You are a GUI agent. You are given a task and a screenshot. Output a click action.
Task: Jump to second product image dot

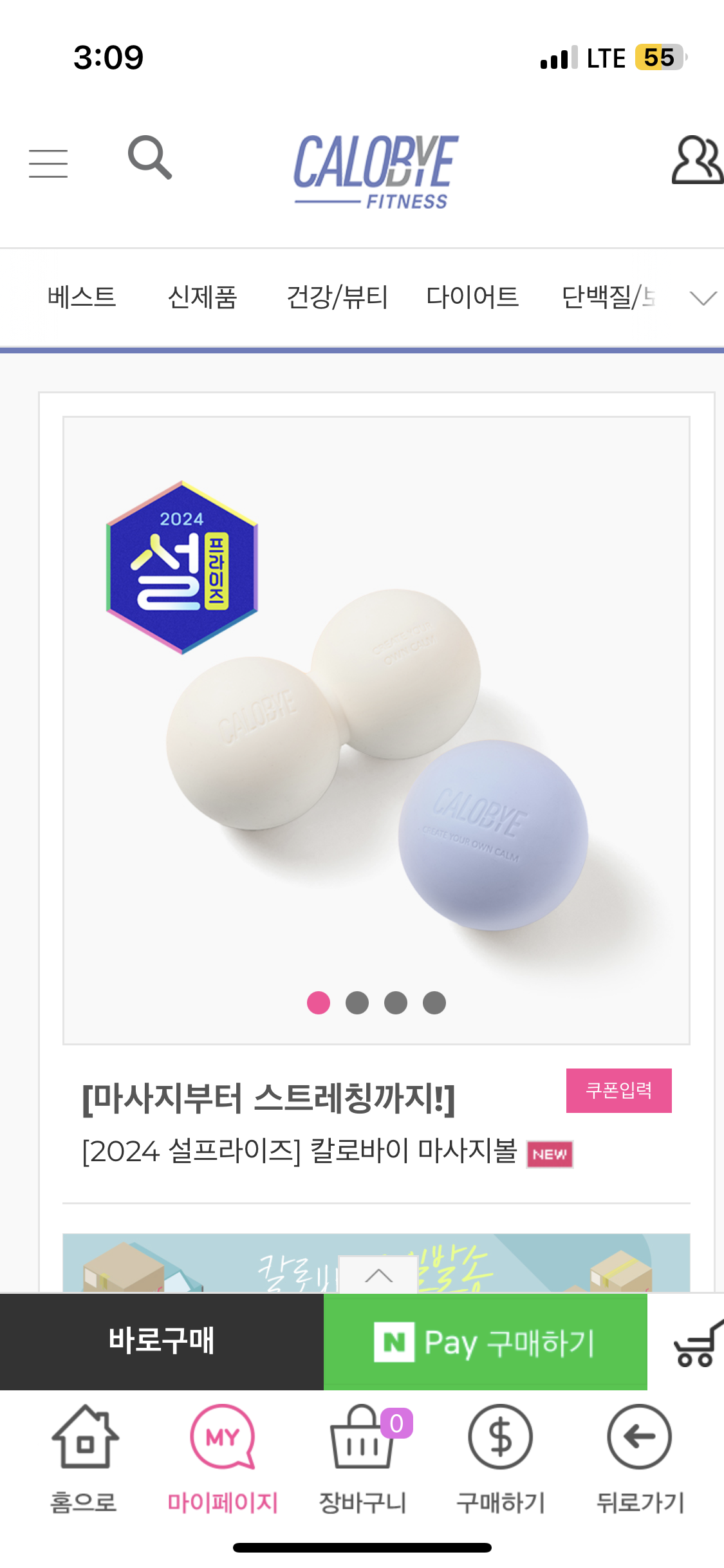357,1003
